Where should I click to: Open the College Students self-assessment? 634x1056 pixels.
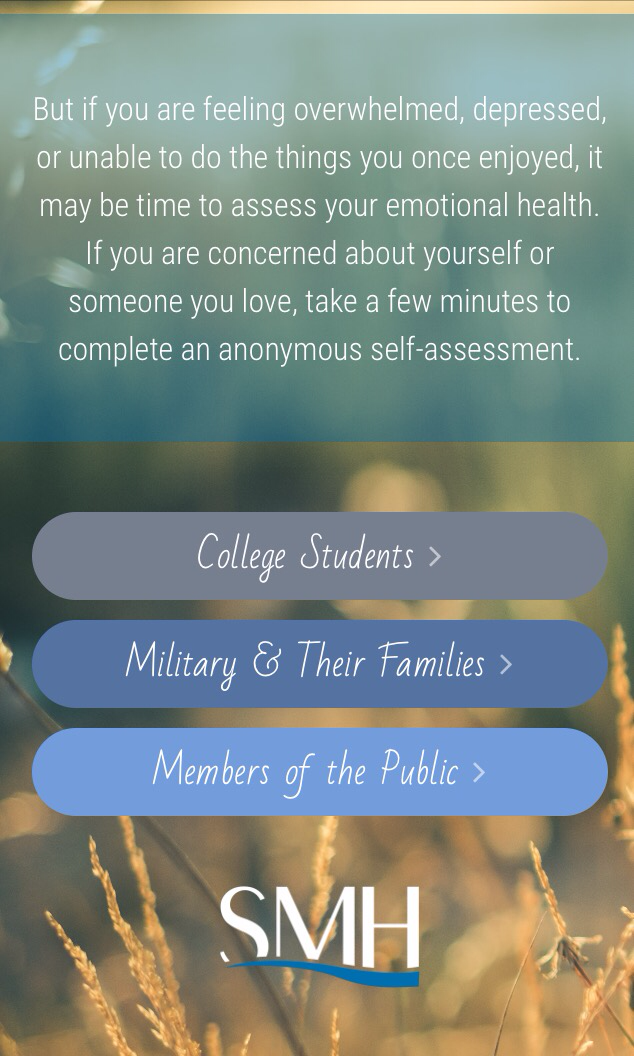pyautogui.click(x=319, y=556)
